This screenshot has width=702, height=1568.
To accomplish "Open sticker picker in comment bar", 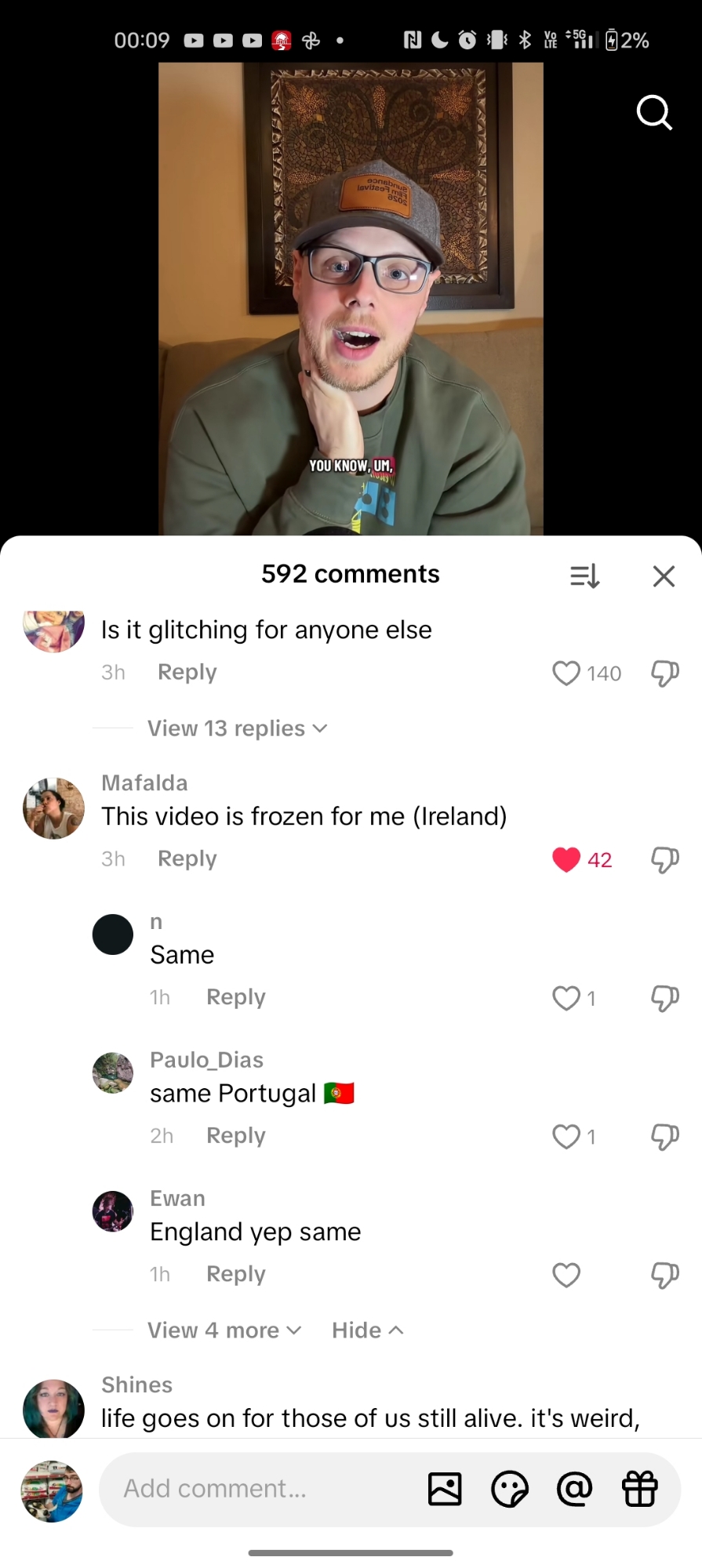I will pos(510,1489).
